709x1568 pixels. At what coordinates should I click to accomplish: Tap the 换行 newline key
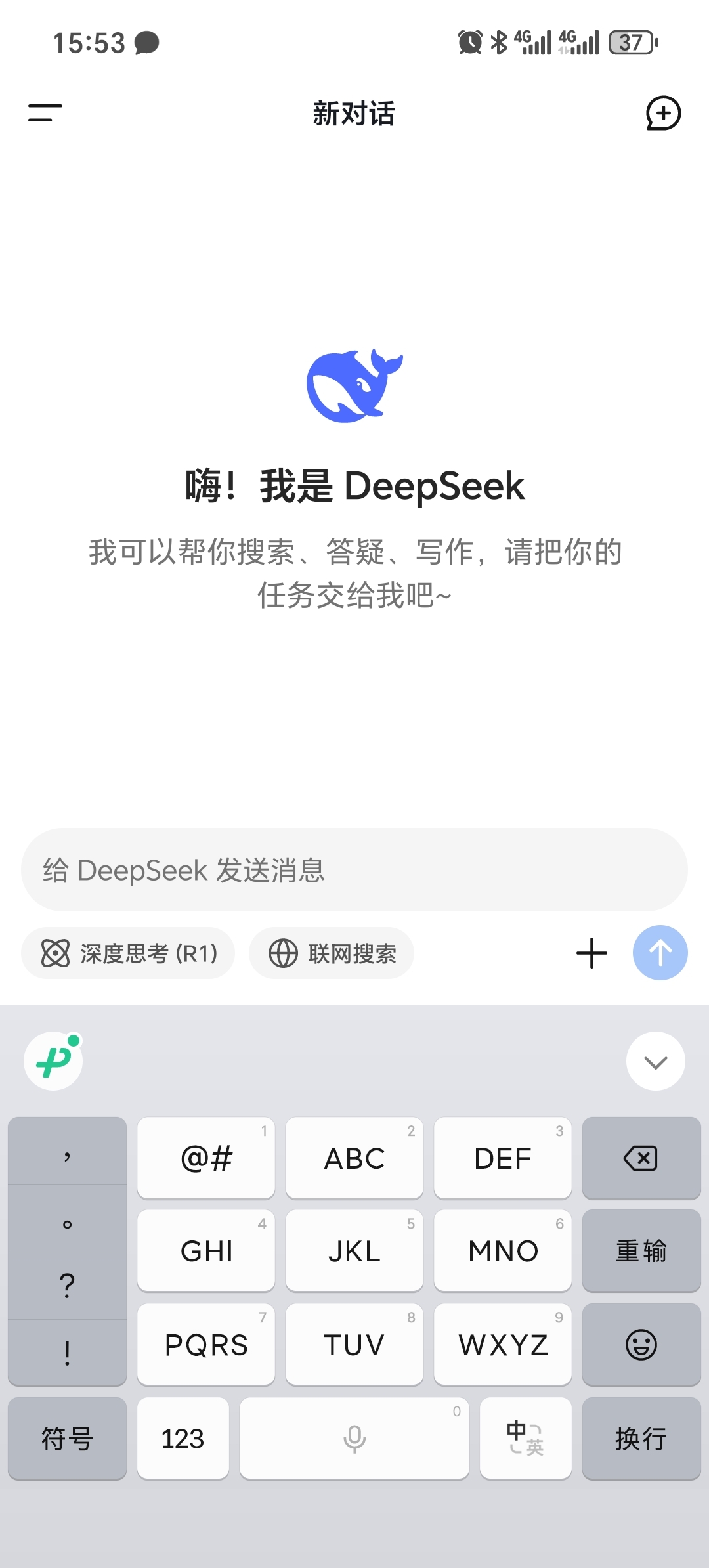pos(641,1439)
